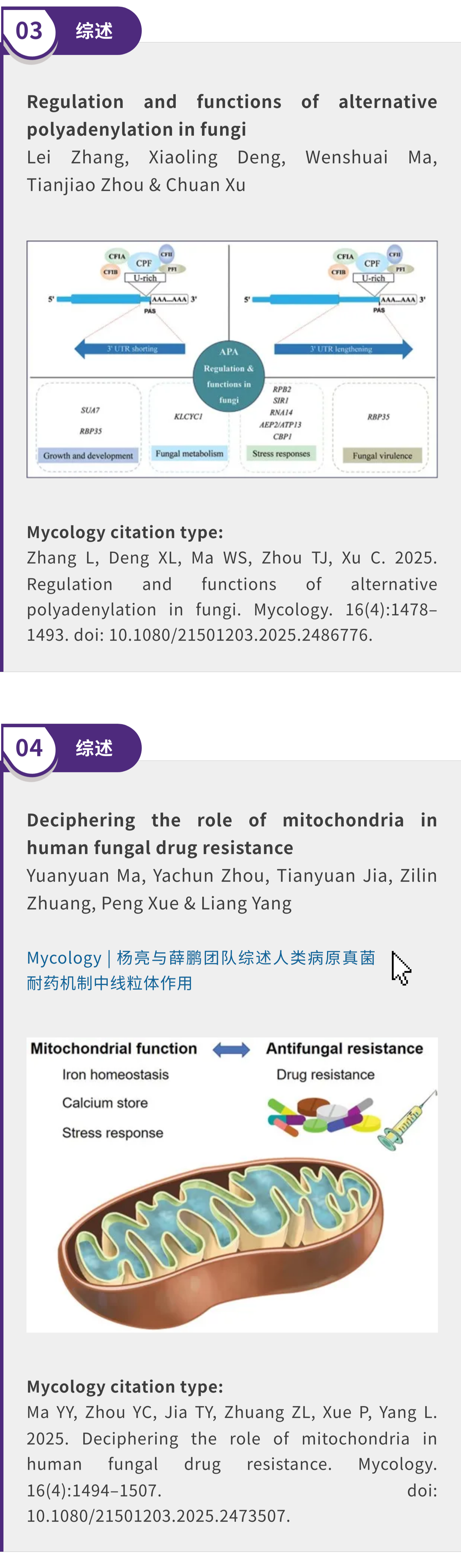The image size is (461, 1568).
Task: Enlarge the mitochondrial function and antifungal resistance figure
Action: pos(232,1185)
